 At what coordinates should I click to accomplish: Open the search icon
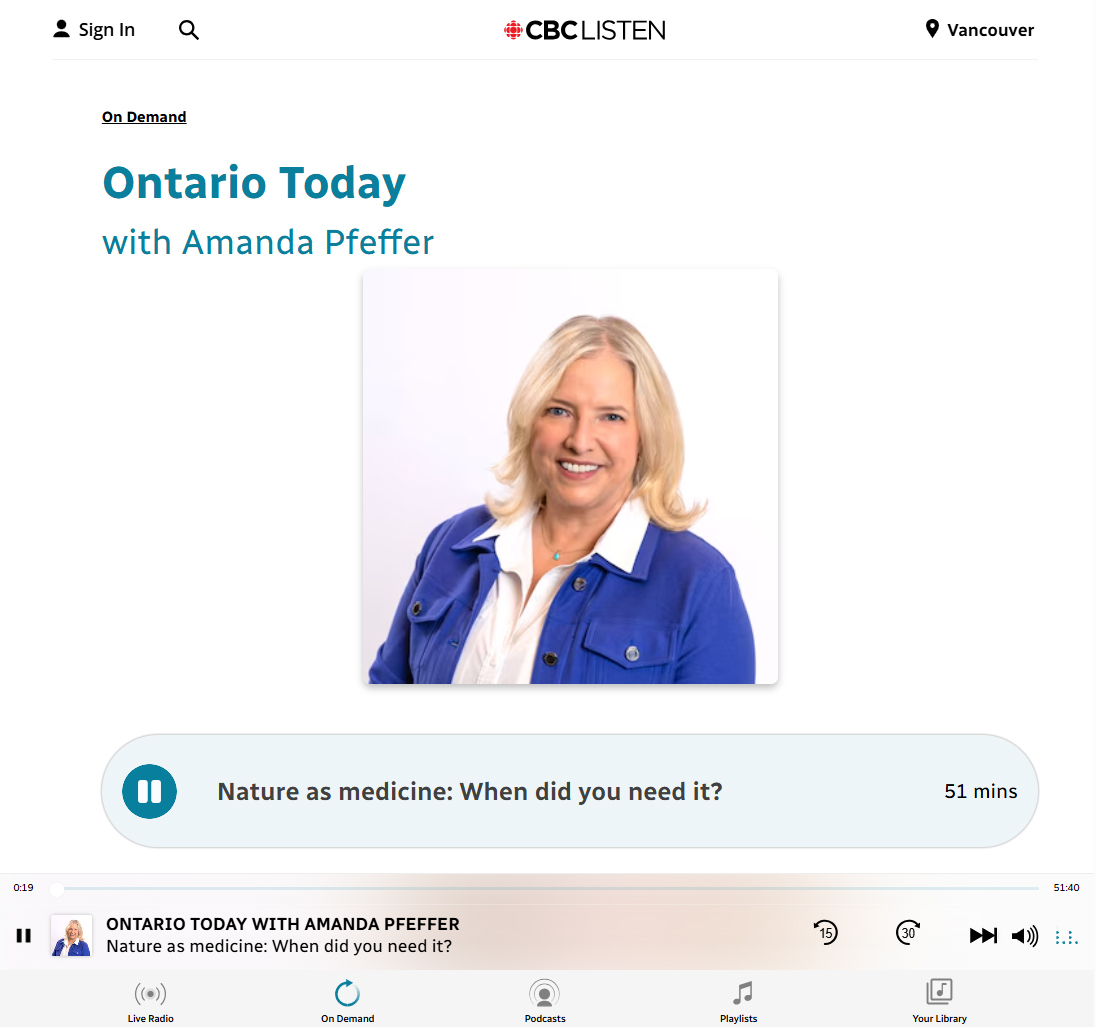189,30
